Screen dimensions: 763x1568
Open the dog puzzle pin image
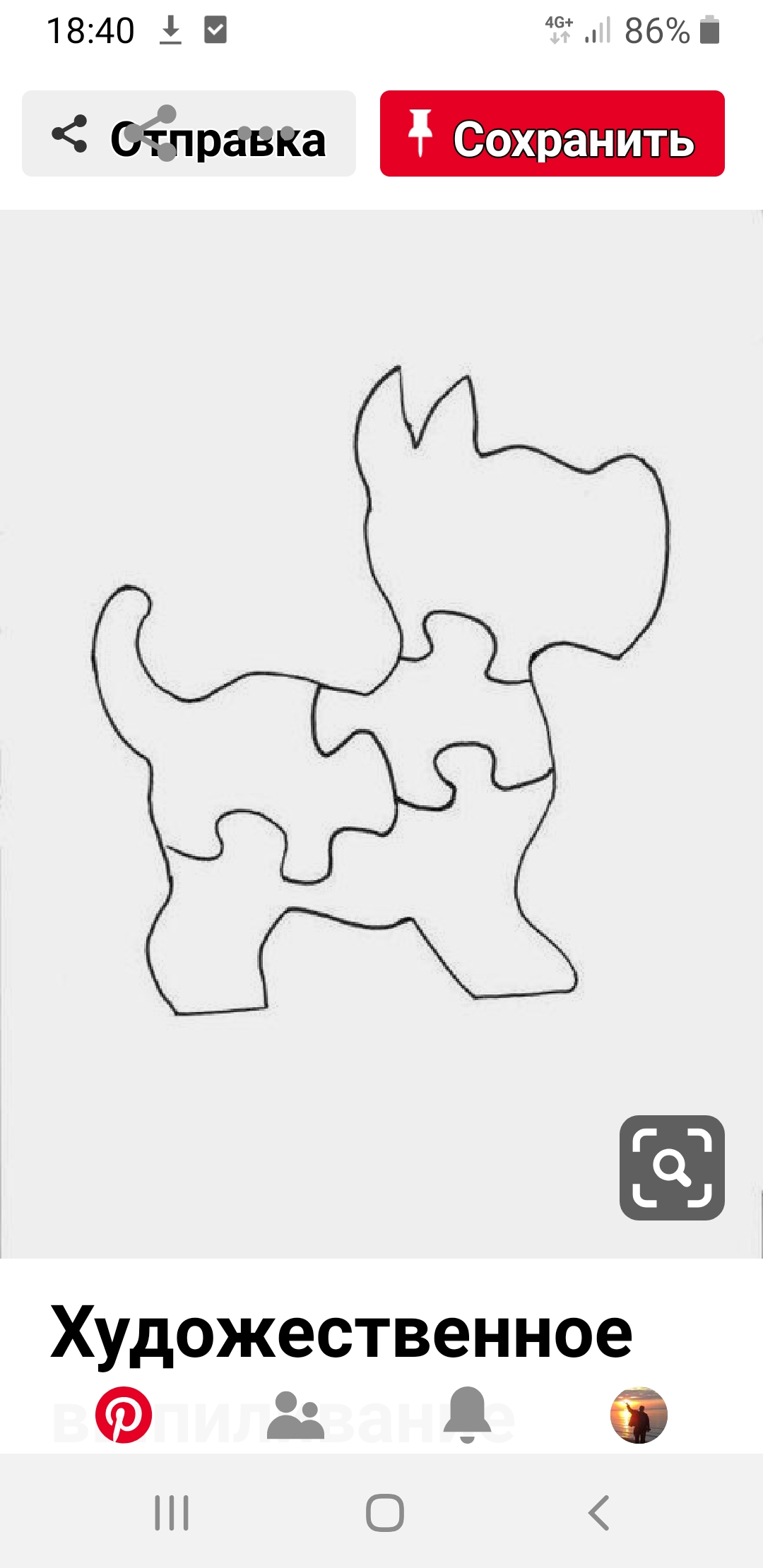pos(381,692)
